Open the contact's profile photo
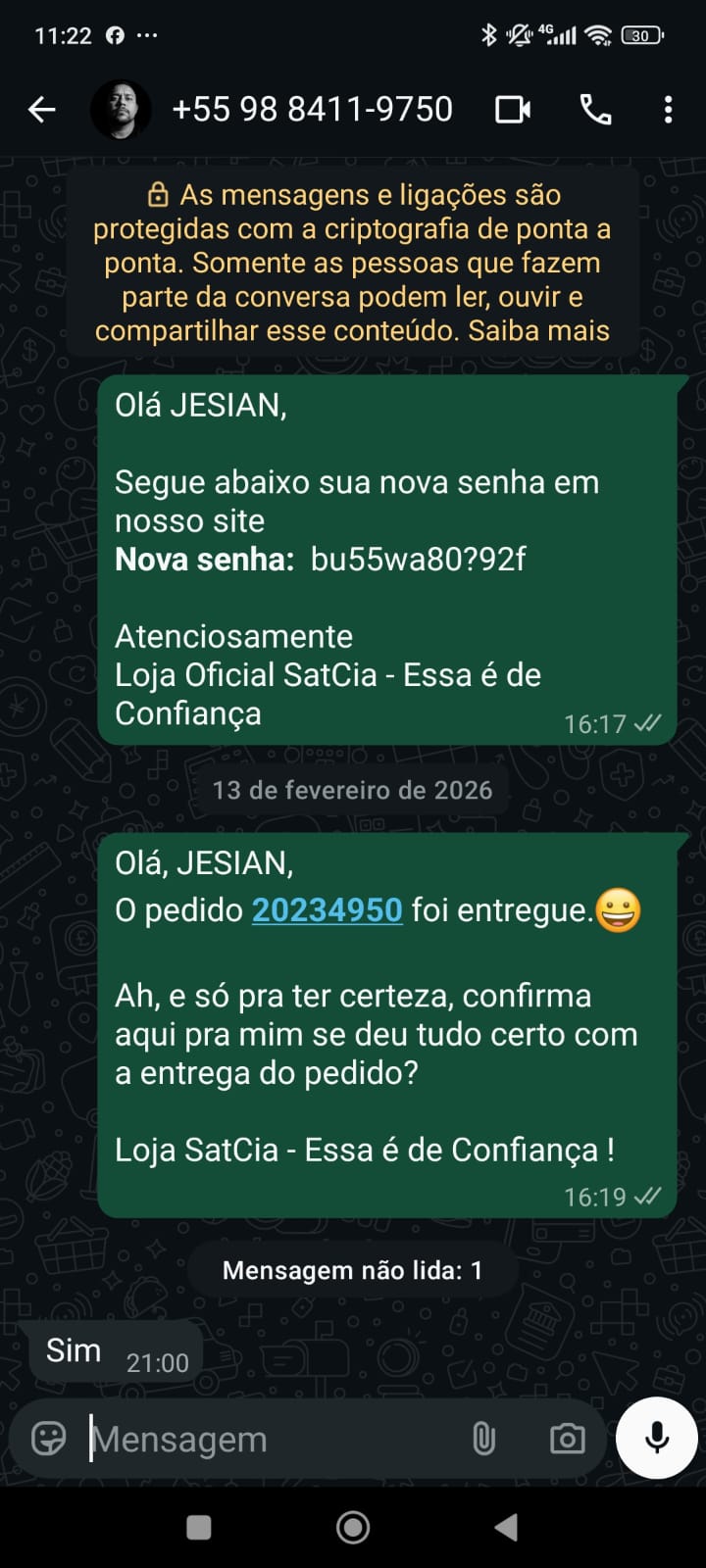This screenshot has width=706, height=1568. (x=121, y=110)
